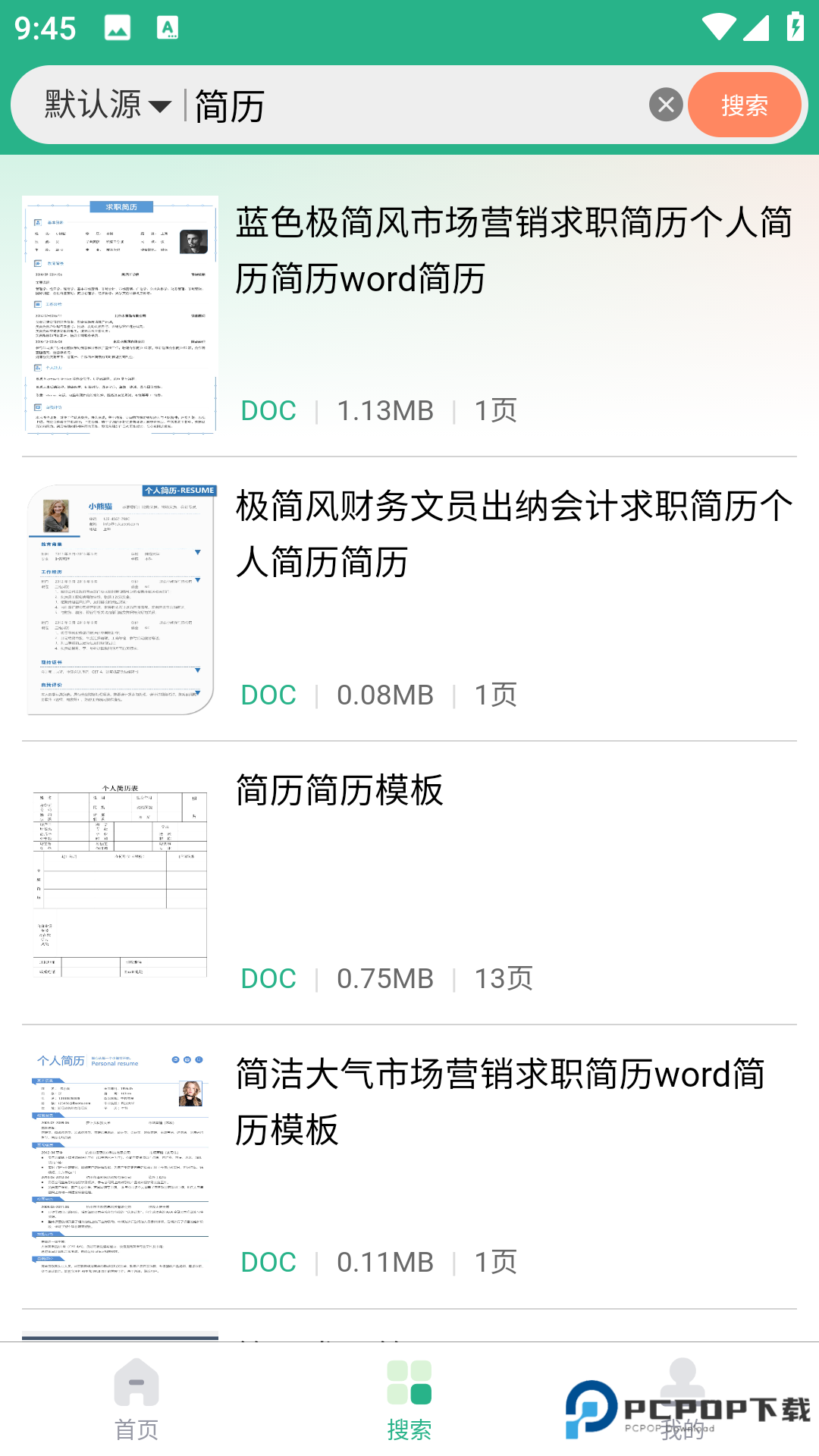This screenshot has width=819, height=1456.
Task: Clear the search field using the X icon
Action: [666, 105]
